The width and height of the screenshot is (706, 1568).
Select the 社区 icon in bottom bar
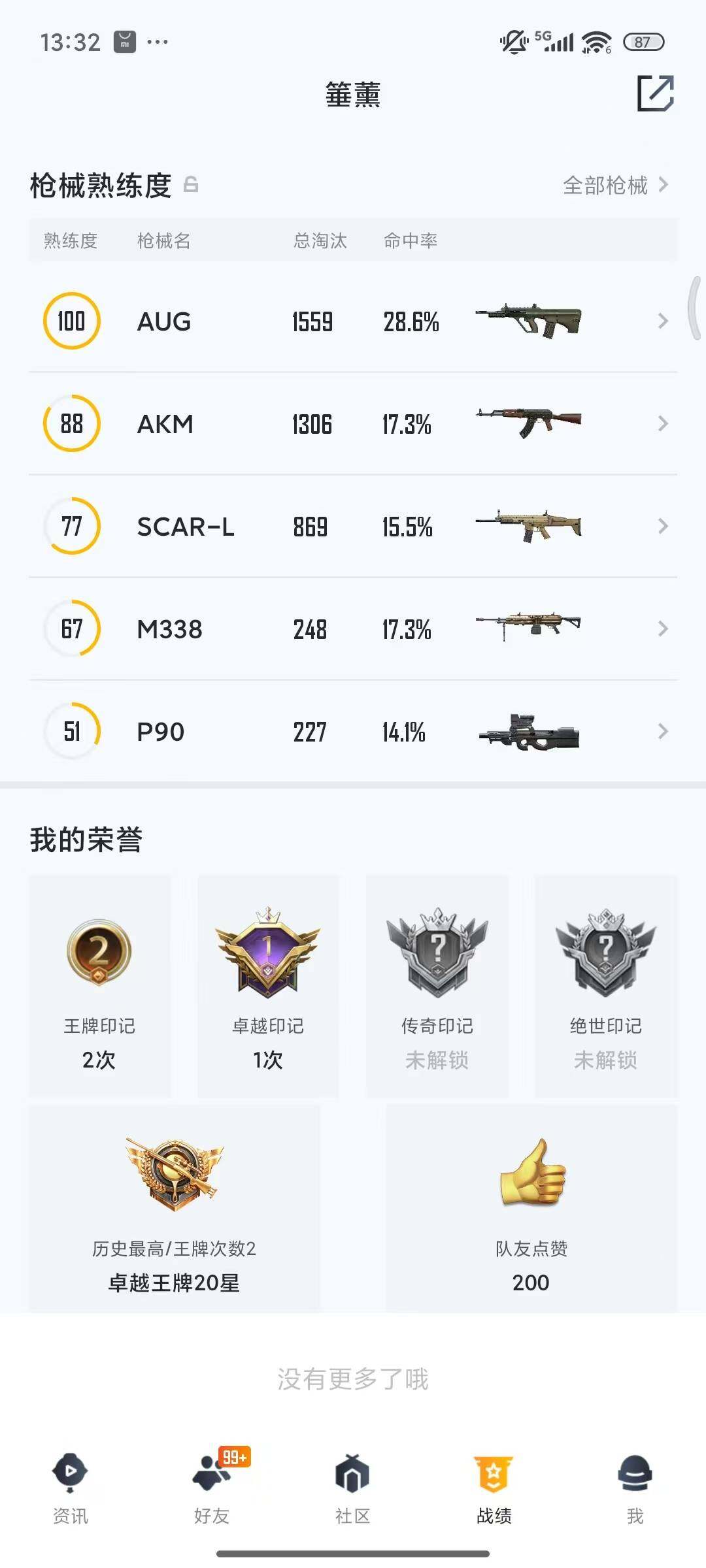(353, 1473)
